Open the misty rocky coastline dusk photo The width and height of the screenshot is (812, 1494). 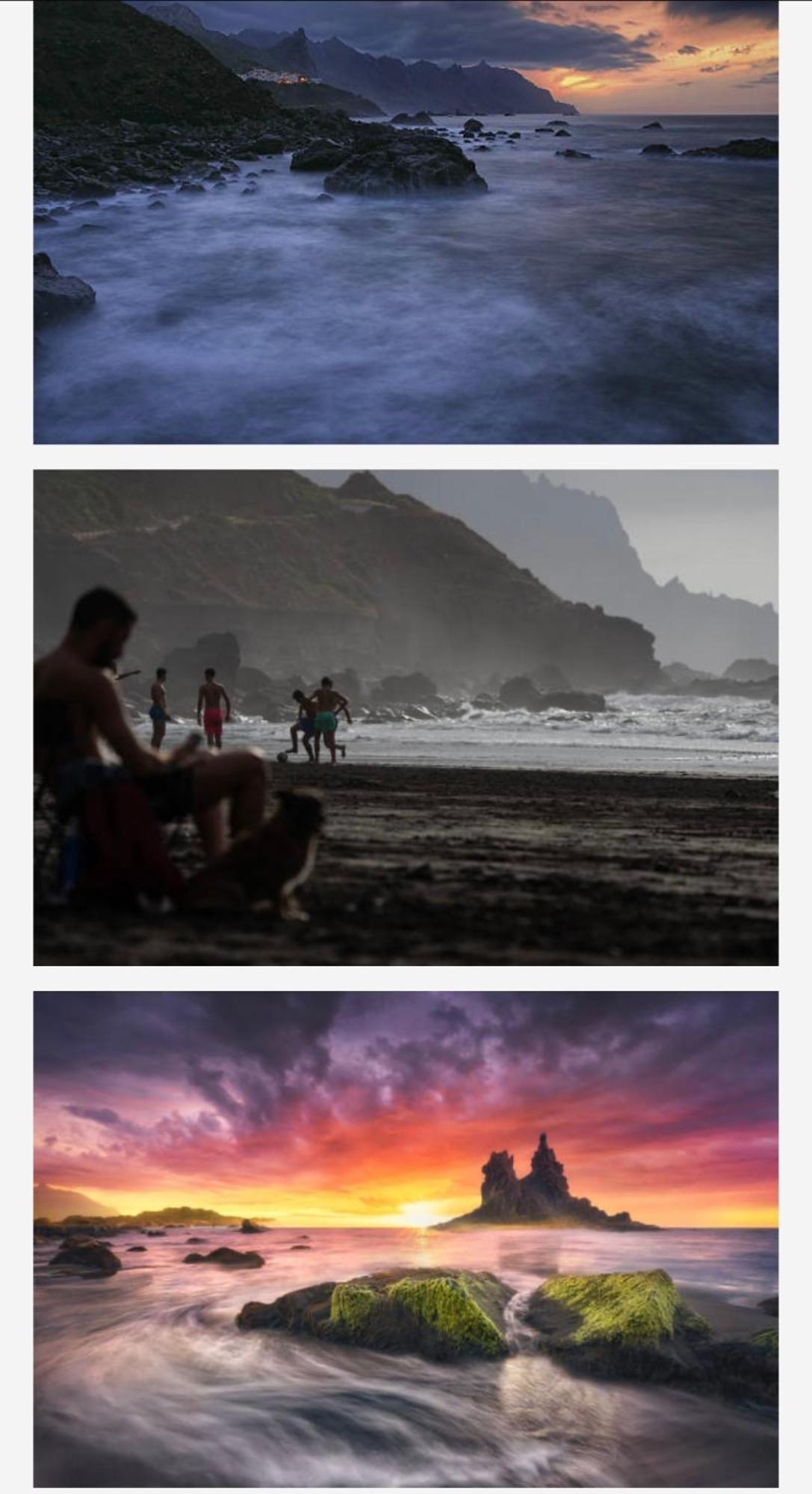tap(406, 222)
